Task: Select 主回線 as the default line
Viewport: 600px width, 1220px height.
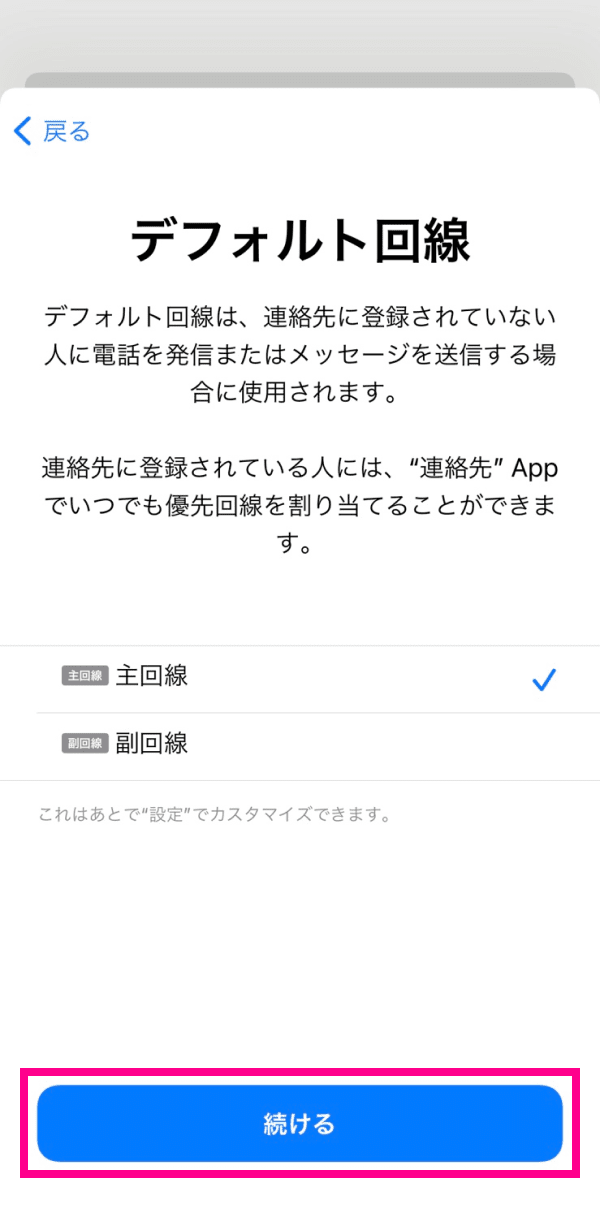Action: pos(300,679)
